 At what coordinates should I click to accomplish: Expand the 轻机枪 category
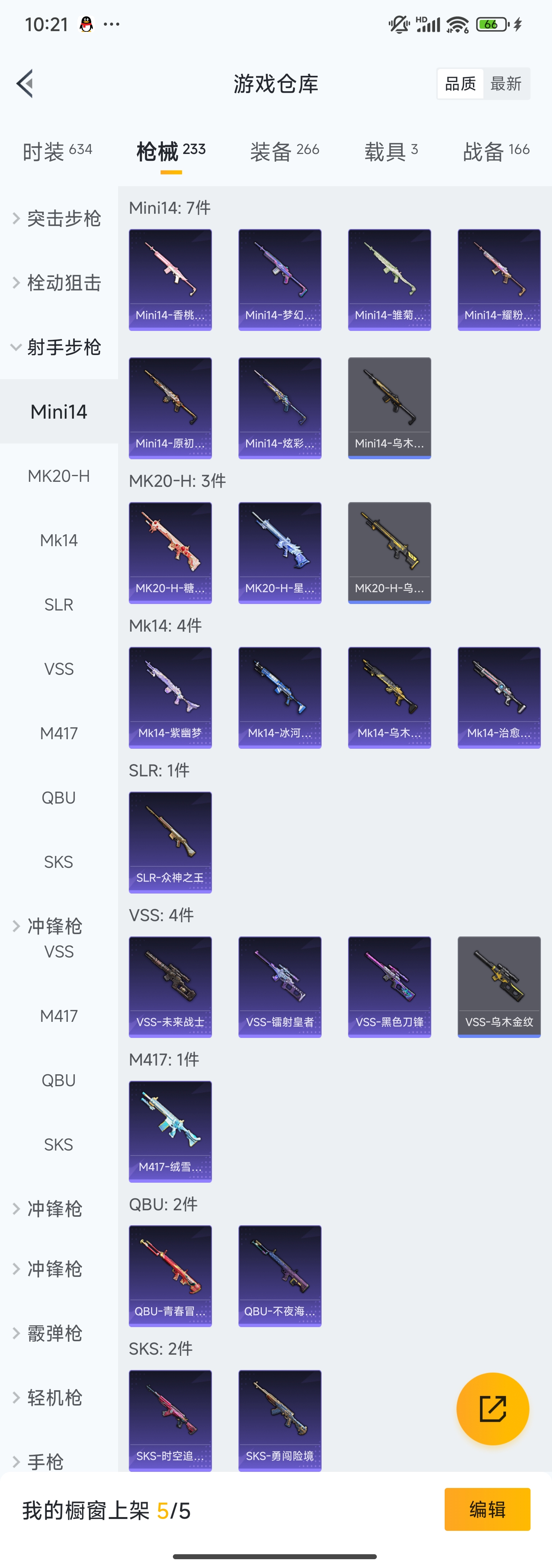(x=55, y=1398)
